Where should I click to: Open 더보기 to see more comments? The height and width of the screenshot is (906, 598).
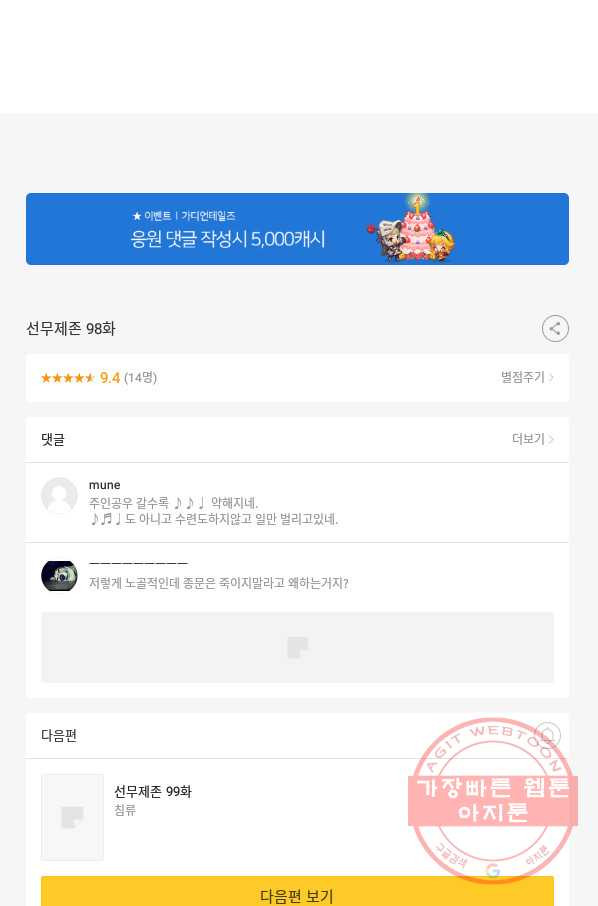click(533, 439)
